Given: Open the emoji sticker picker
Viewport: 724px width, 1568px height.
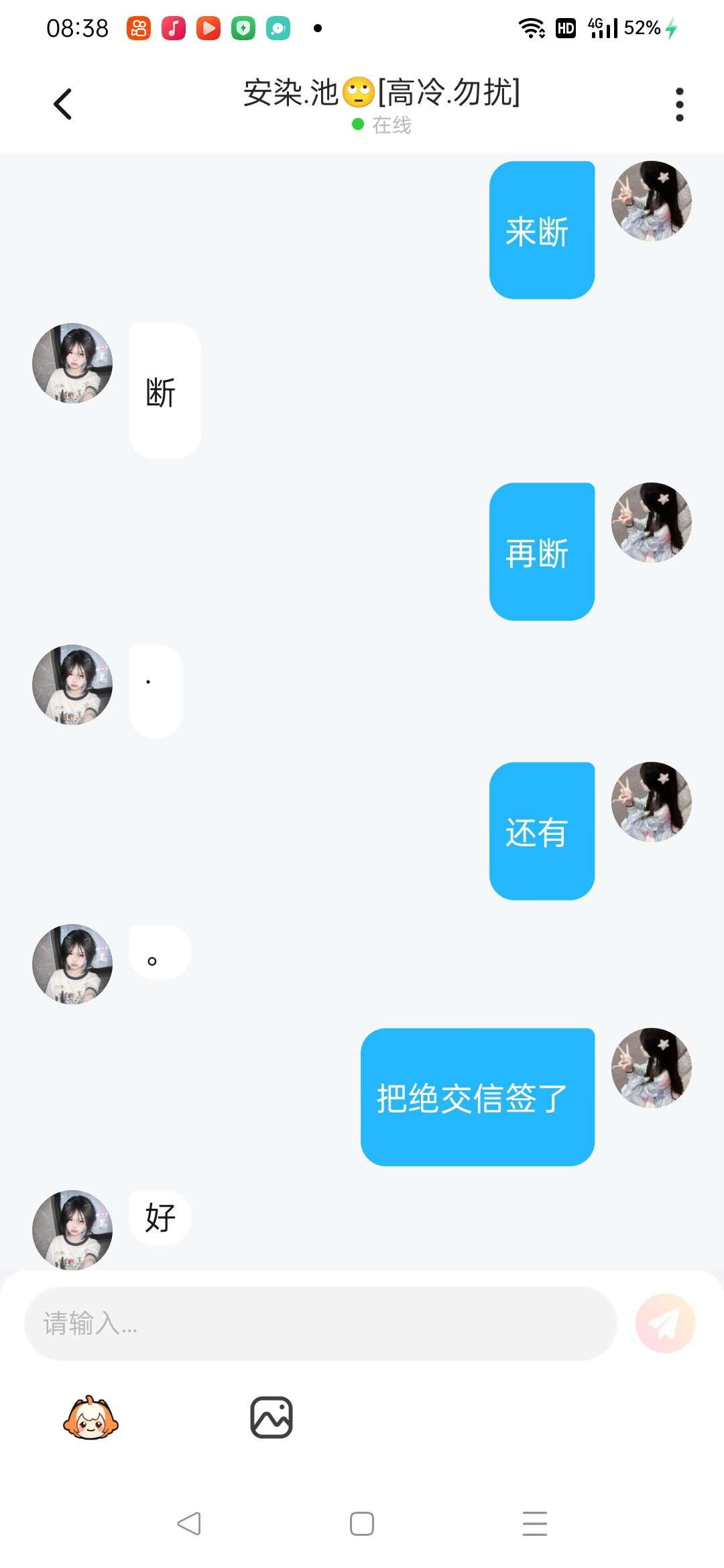Looking at the screenshot, I should [x=90, y=1417].
